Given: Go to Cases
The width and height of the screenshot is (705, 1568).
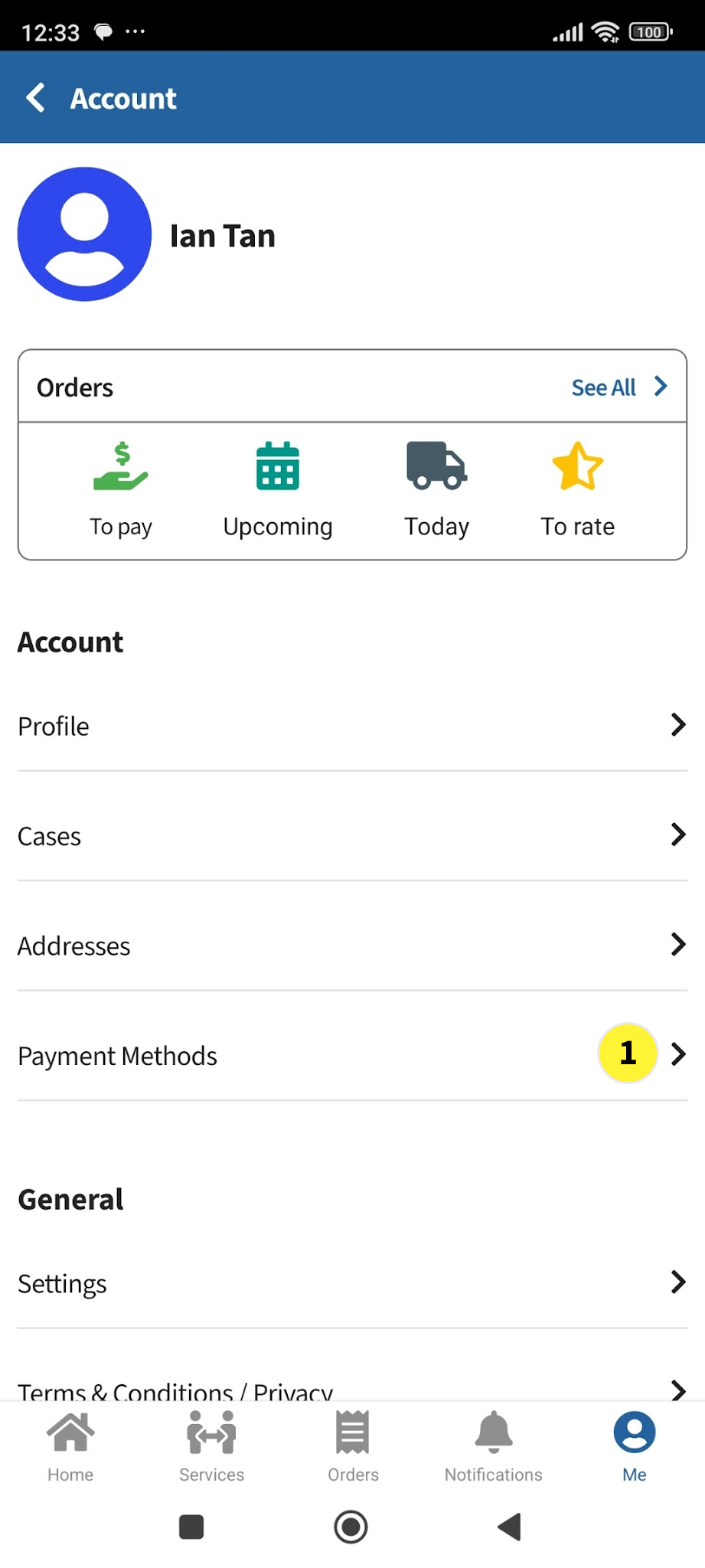Looking at the screenshot, I should tap(352, 835).
